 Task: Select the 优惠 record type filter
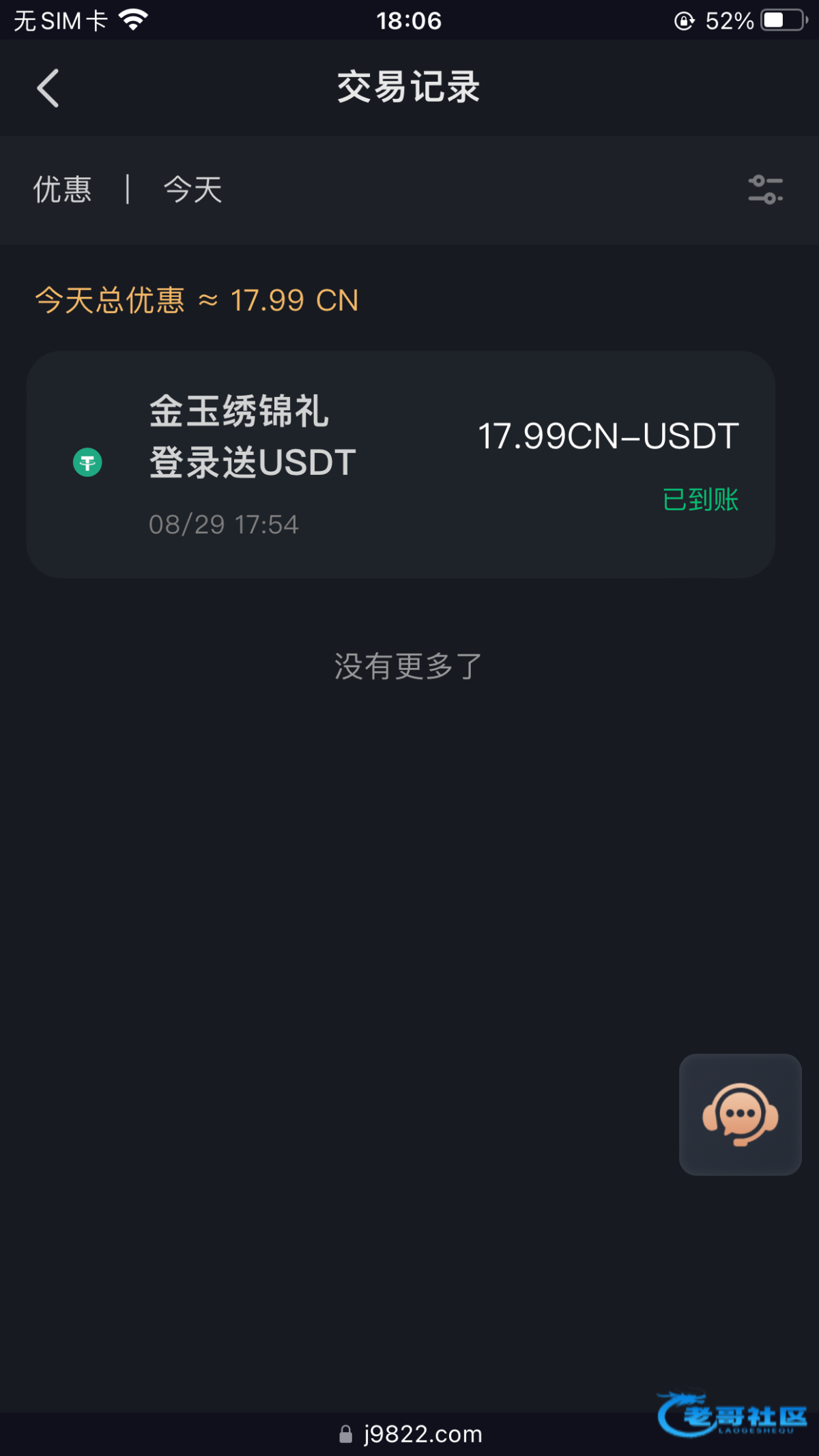click(x=63, y=190)
